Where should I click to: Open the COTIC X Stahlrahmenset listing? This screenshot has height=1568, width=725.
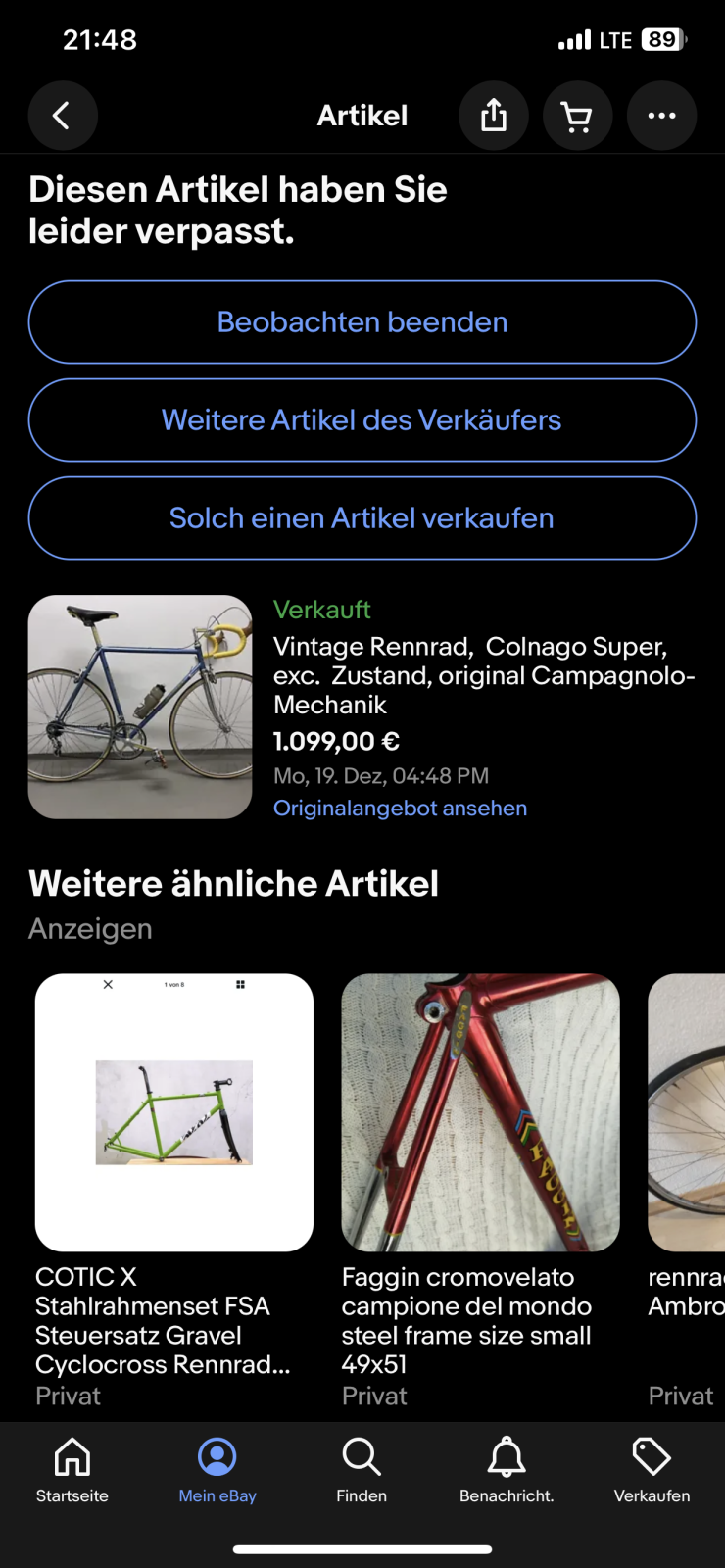point(174,1112)
